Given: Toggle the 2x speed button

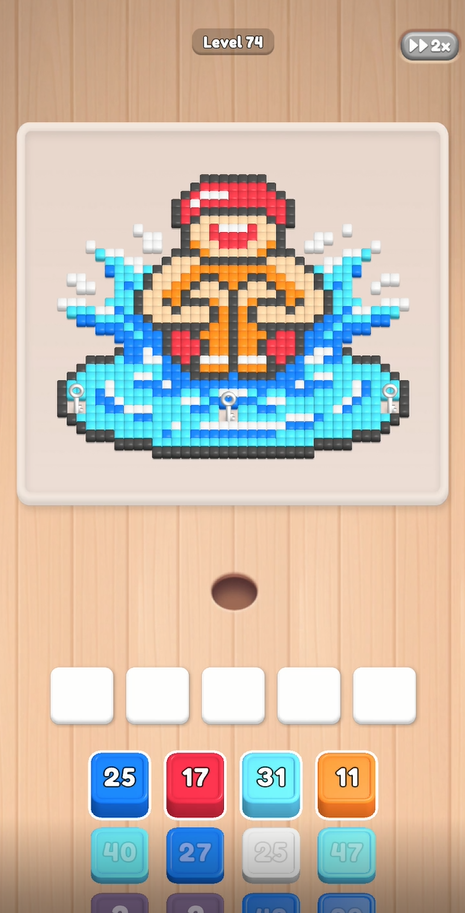Looking at the screenshot, I should point(429,46).
